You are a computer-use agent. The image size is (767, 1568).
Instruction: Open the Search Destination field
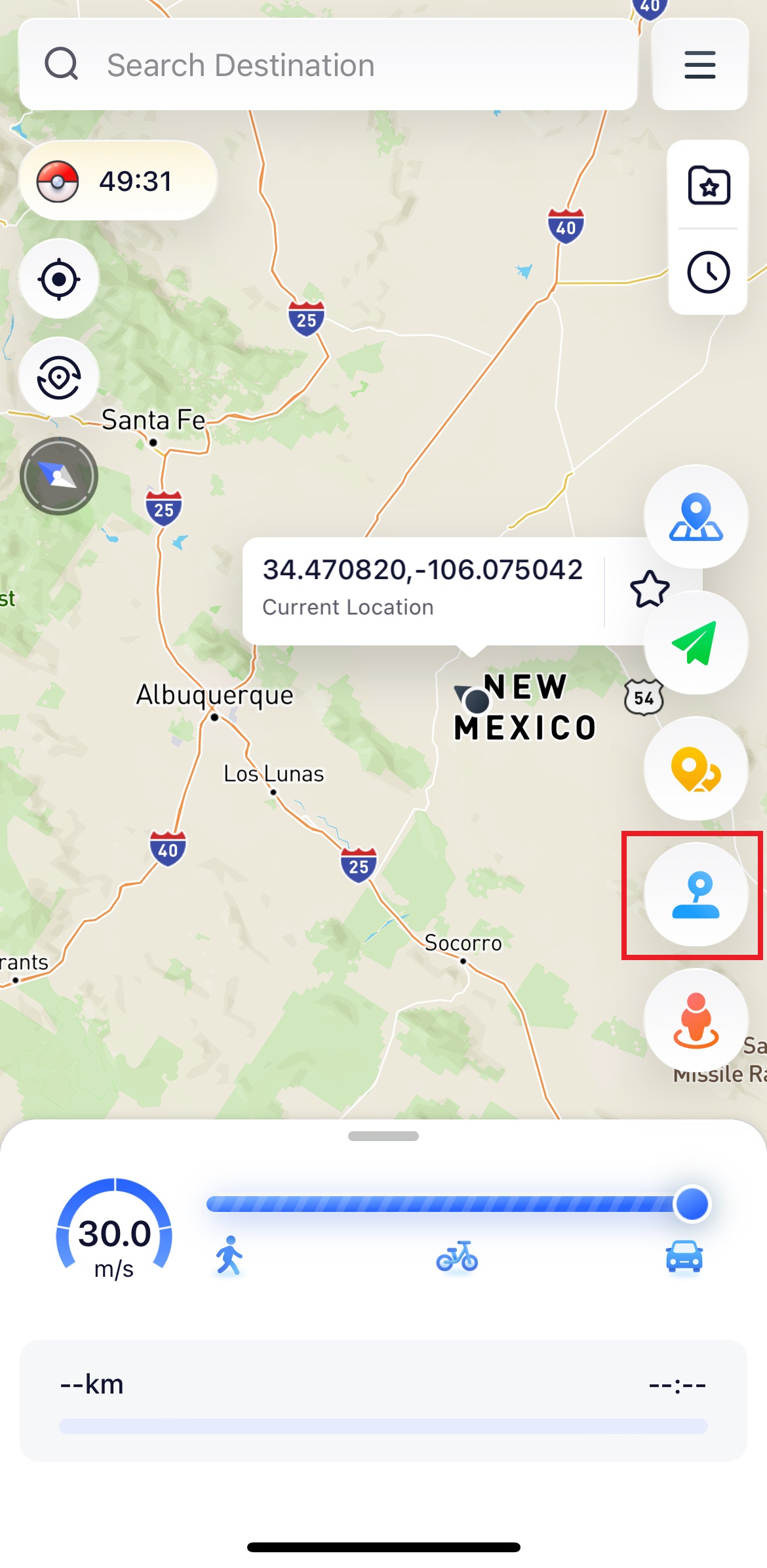point(328,65)
